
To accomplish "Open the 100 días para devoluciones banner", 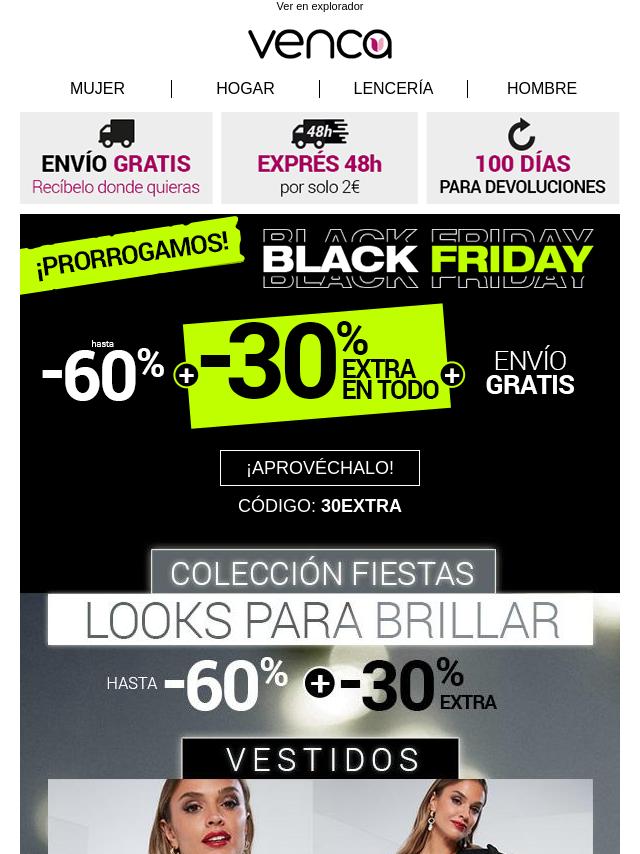I will pos(522,158).
